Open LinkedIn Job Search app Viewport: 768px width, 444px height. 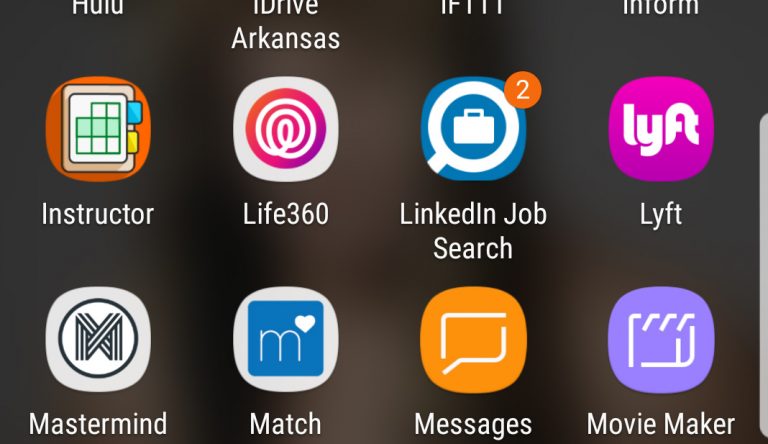472,128
